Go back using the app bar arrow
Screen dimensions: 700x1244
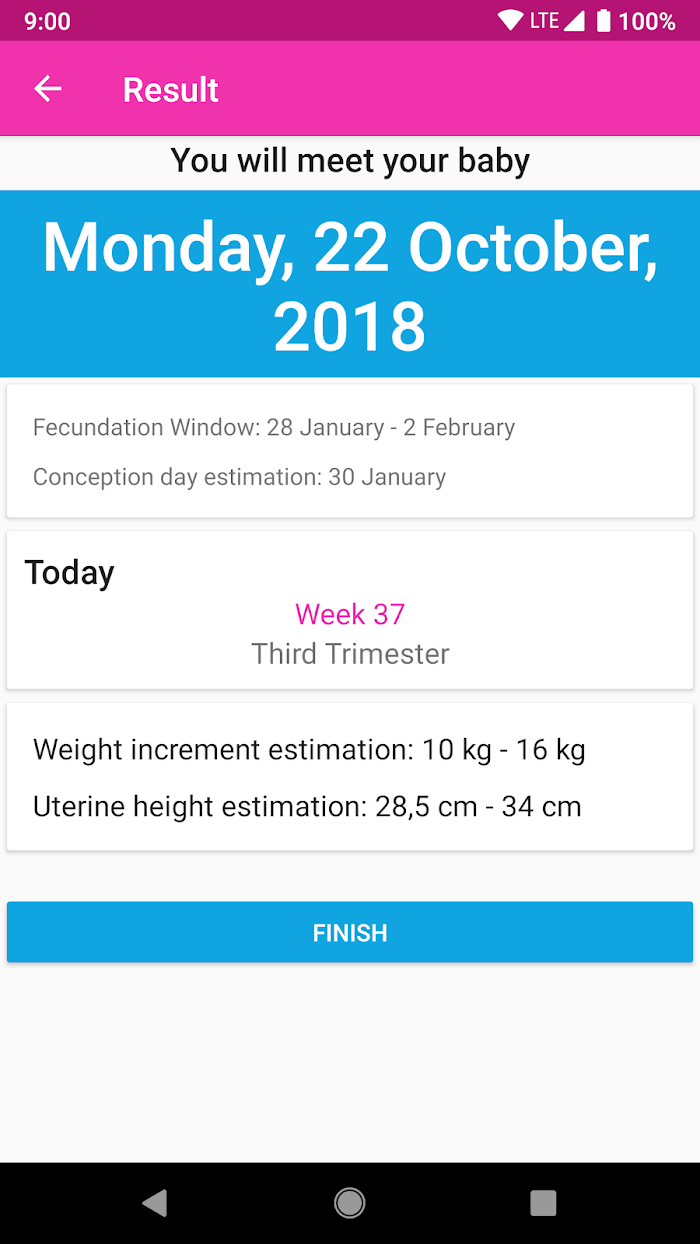click(x=48, y=89)
